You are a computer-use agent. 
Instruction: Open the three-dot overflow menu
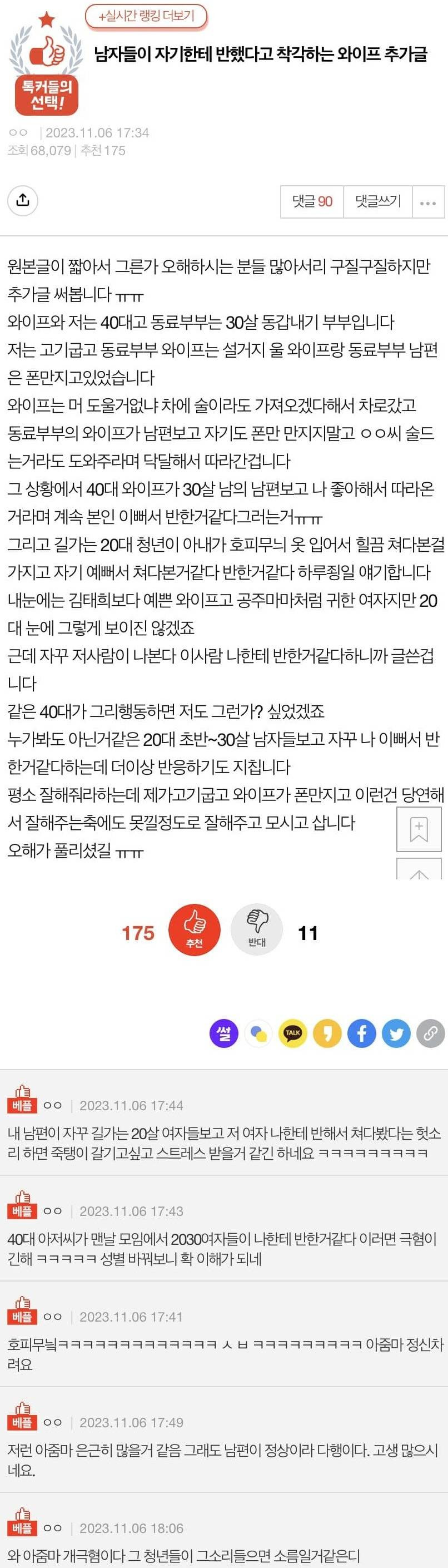click(428, 202)
